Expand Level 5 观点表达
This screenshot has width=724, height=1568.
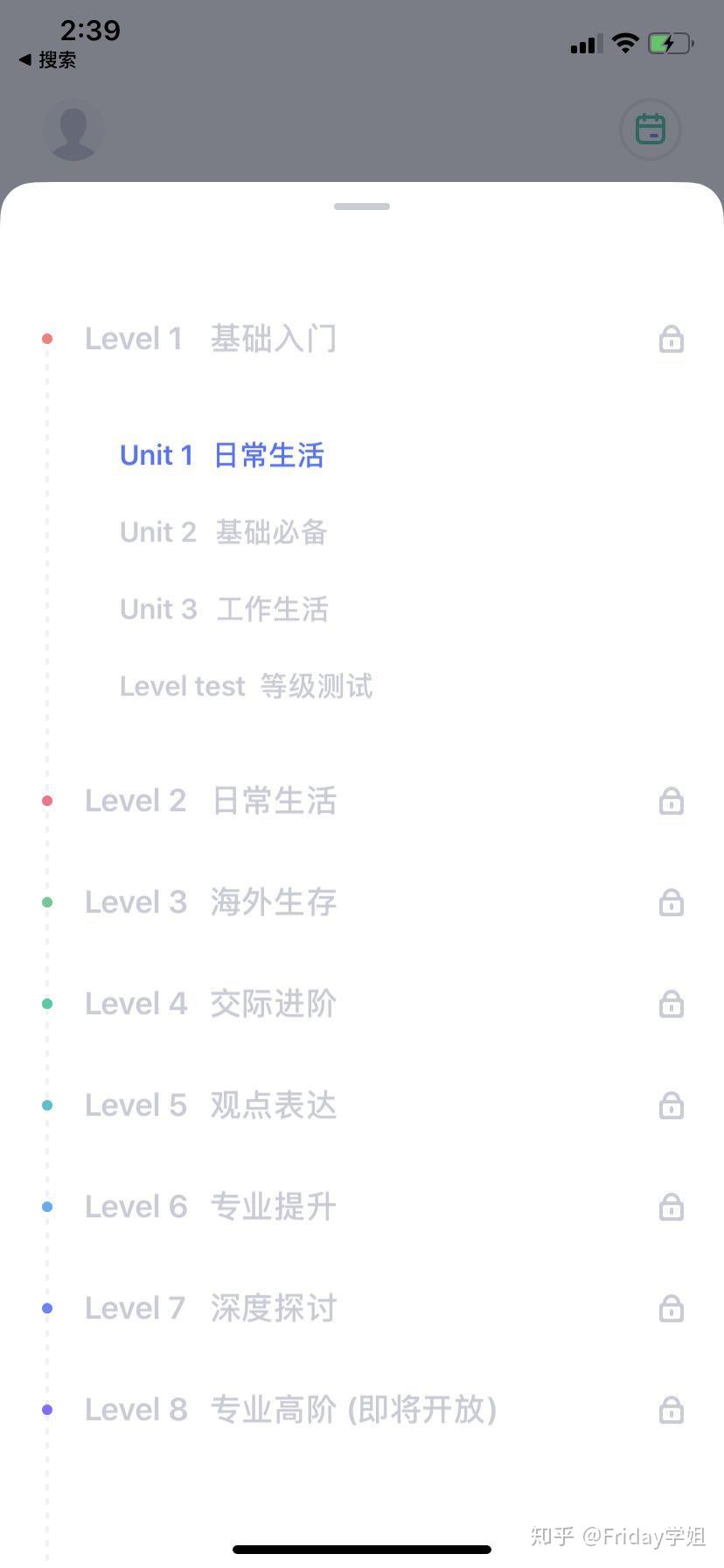point(211,1105)
